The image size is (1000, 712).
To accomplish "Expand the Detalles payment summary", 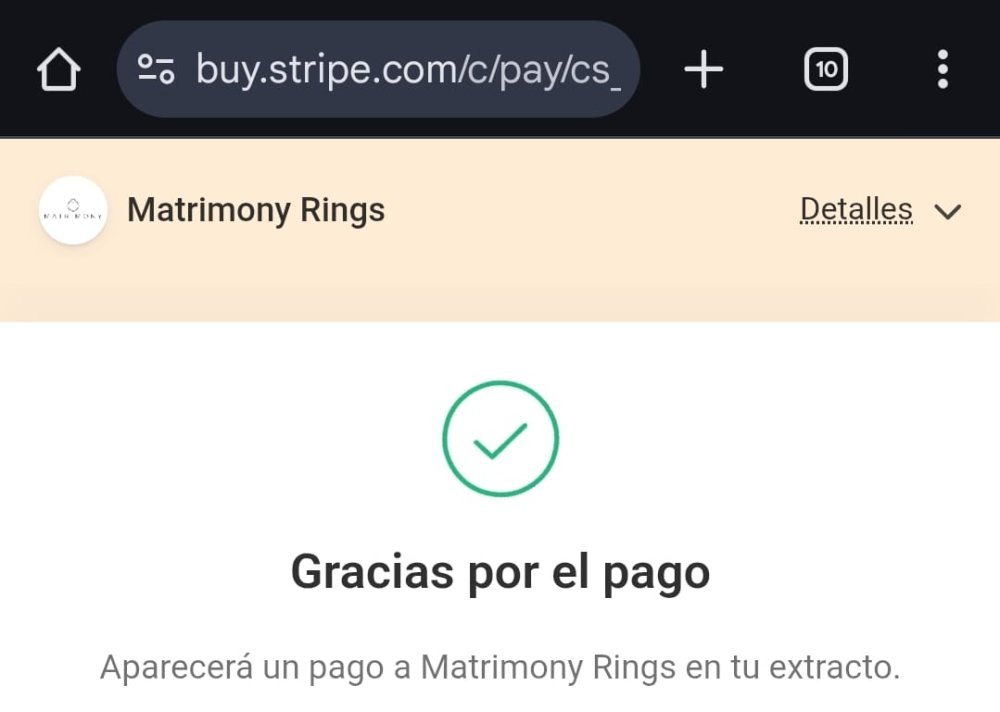I will (879, 211).
